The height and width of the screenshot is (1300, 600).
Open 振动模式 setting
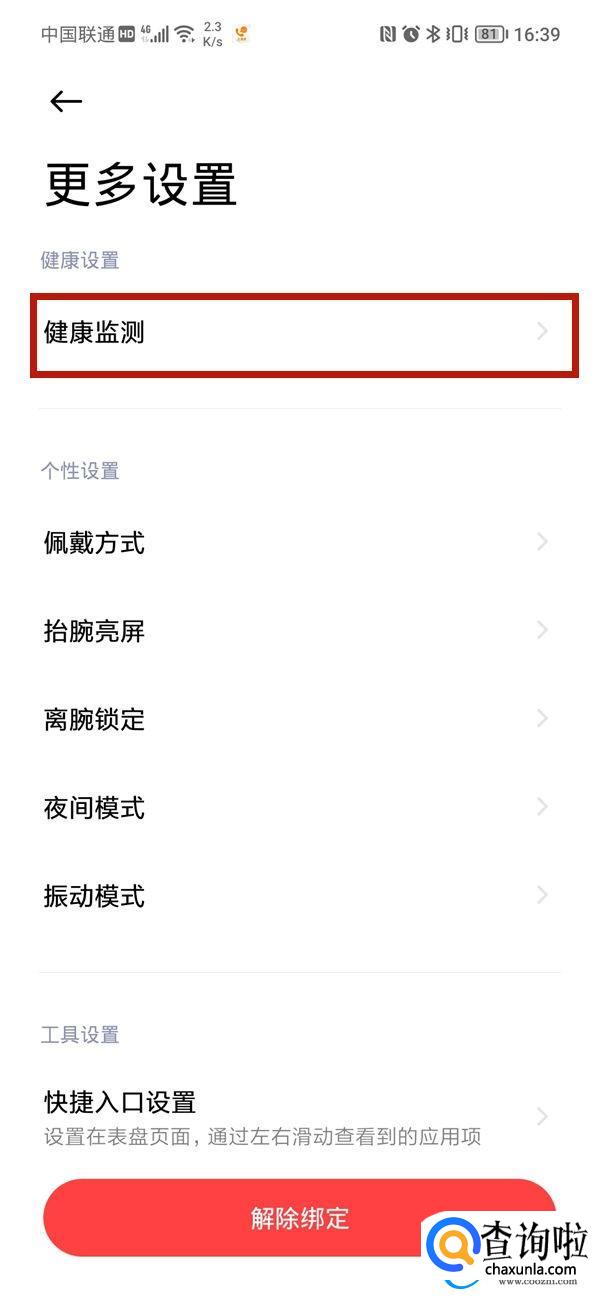[300, 895]
